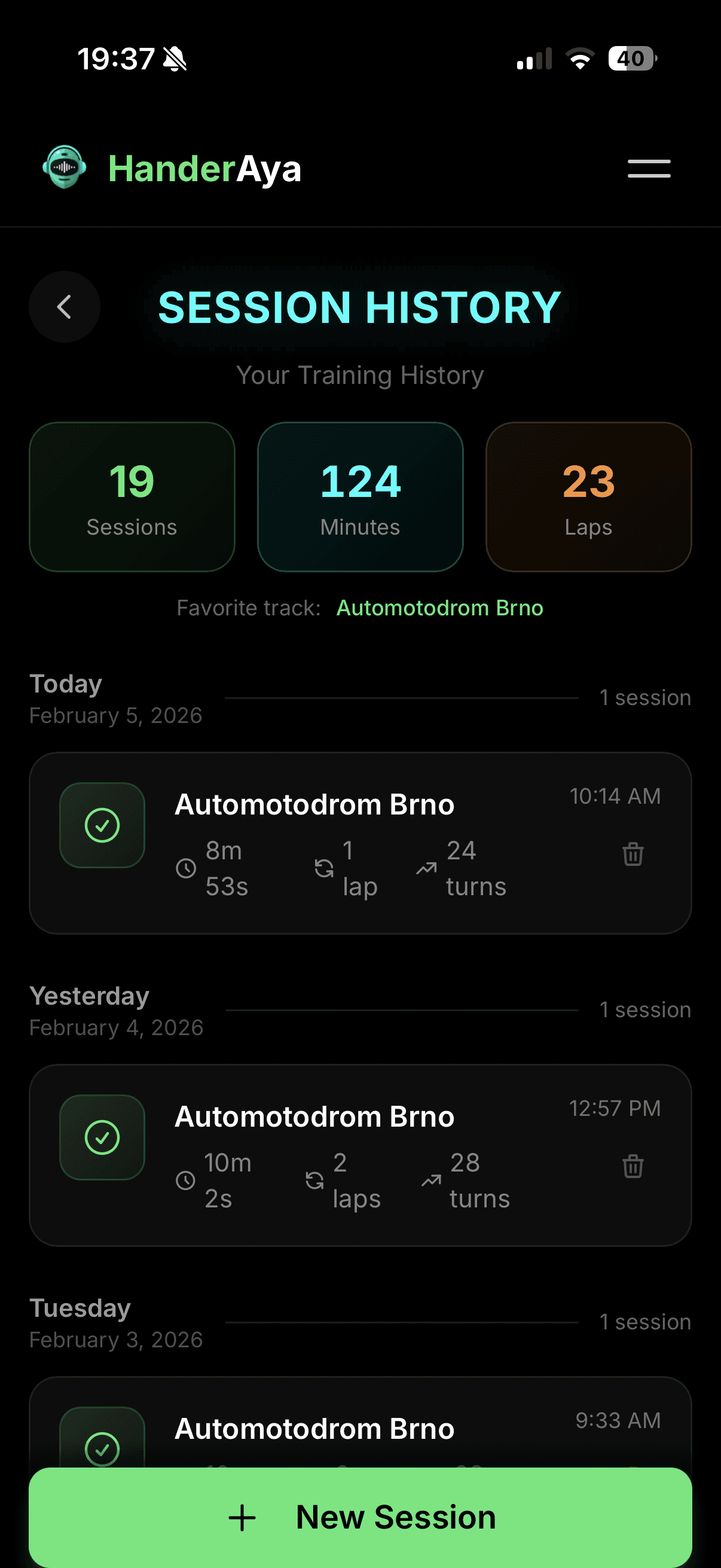Tap the trash icon on today's Brno session

tap(633, 855)
